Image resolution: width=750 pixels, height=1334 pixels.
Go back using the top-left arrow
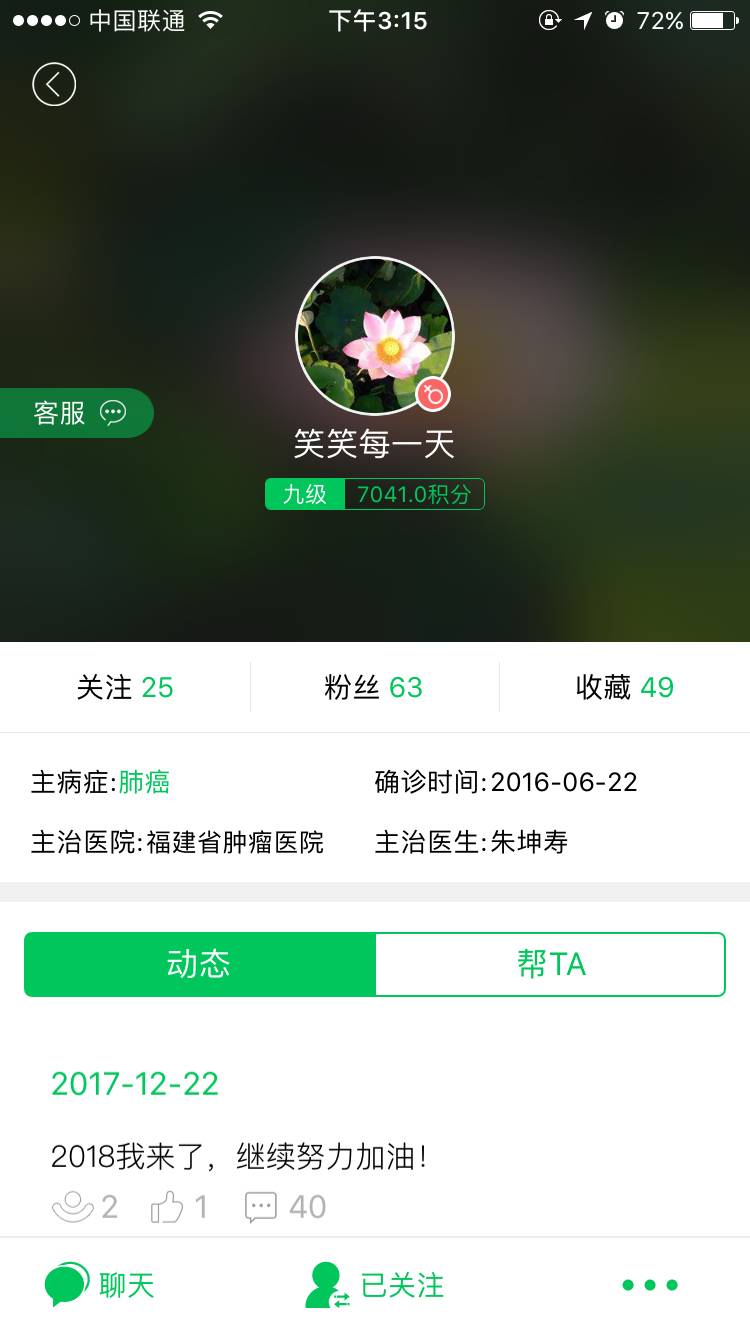coord(54,85)
